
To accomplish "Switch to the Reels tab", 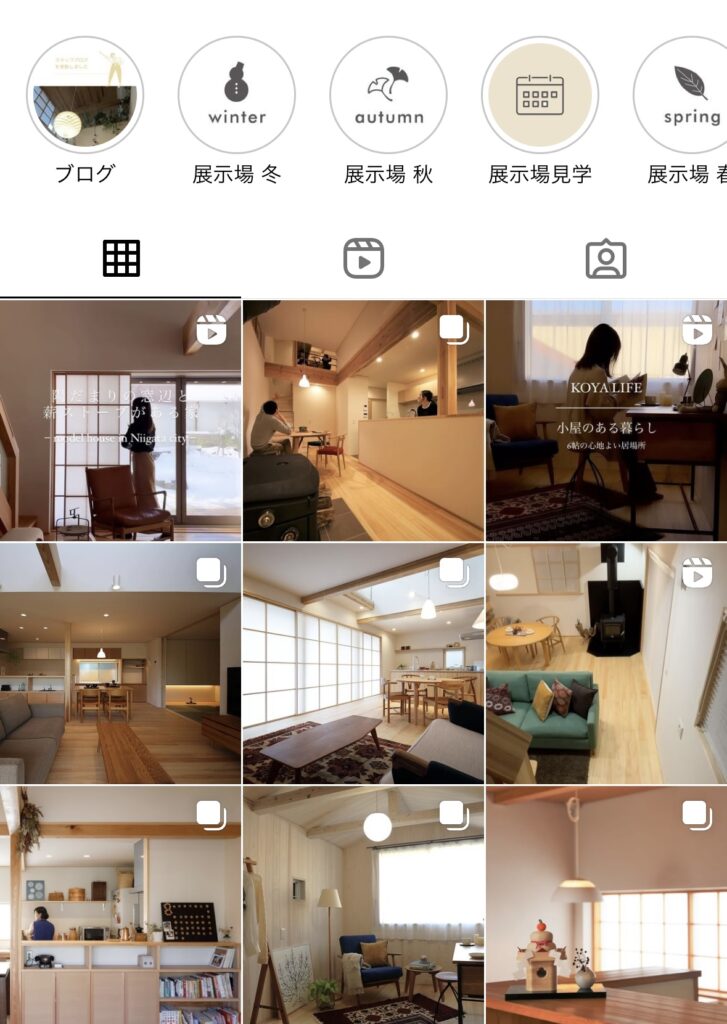I will (x=363, y=259).
